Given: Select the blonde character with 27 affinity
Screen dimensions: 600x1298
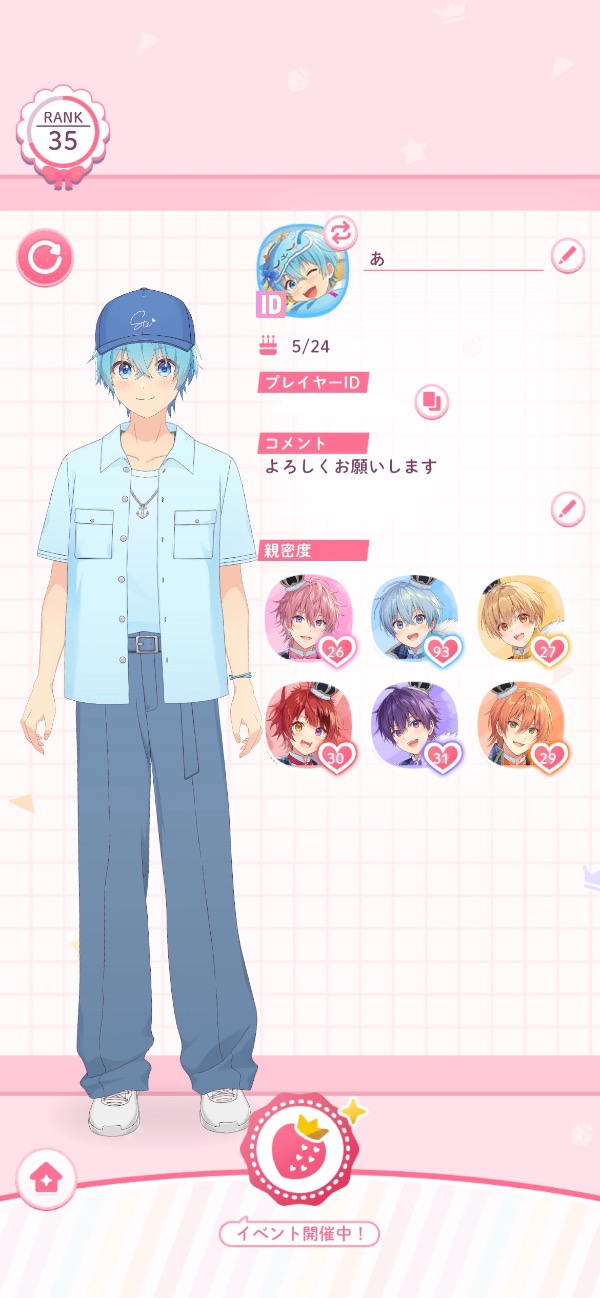Looking at the screenshot, I should tap(520, 620).
